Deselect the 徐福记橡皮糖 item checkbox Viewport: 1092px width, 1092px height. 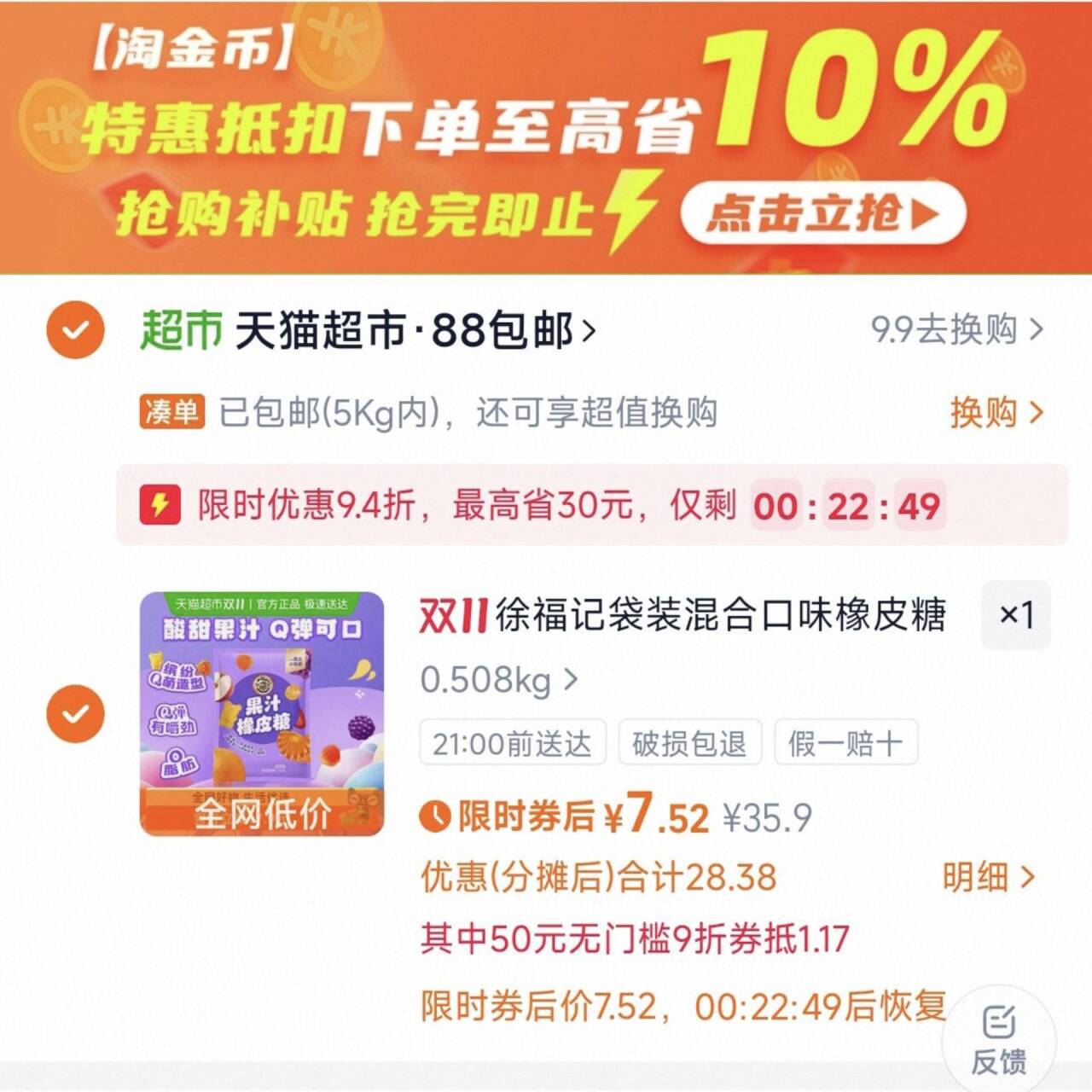coord(76,713)
